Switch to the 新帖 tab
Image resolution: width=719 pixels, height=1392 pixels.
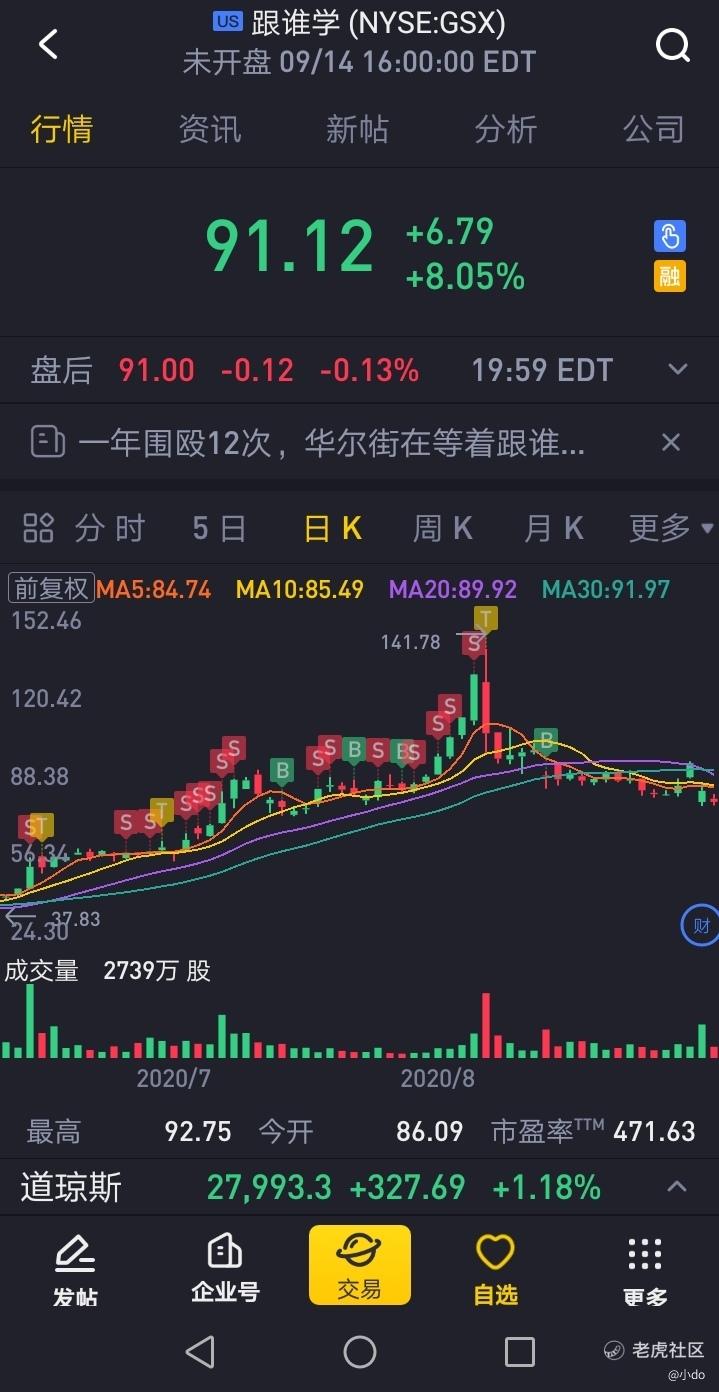(x=357, y=130)
